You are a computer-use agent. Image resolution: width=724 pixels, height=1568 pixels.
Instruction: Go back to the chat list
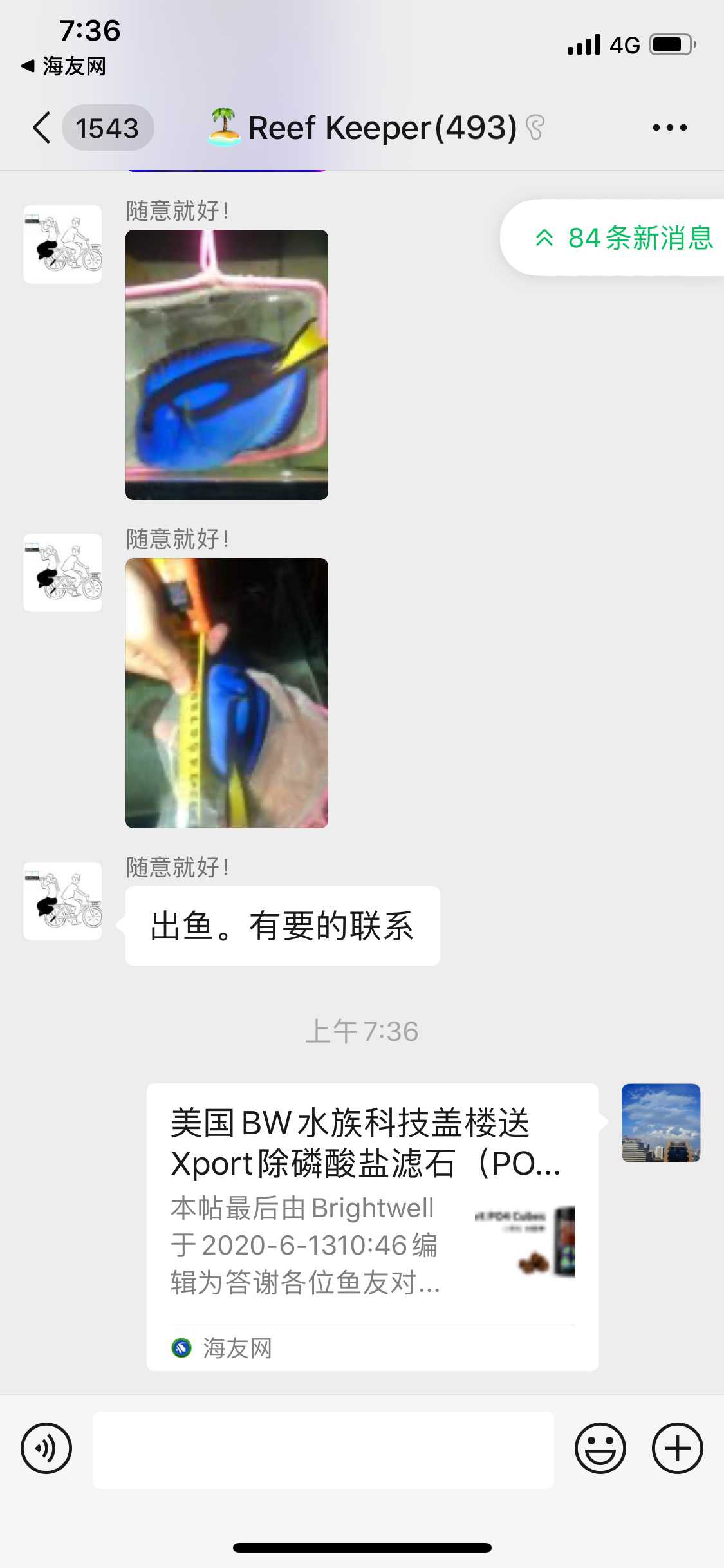click(42, 127)
